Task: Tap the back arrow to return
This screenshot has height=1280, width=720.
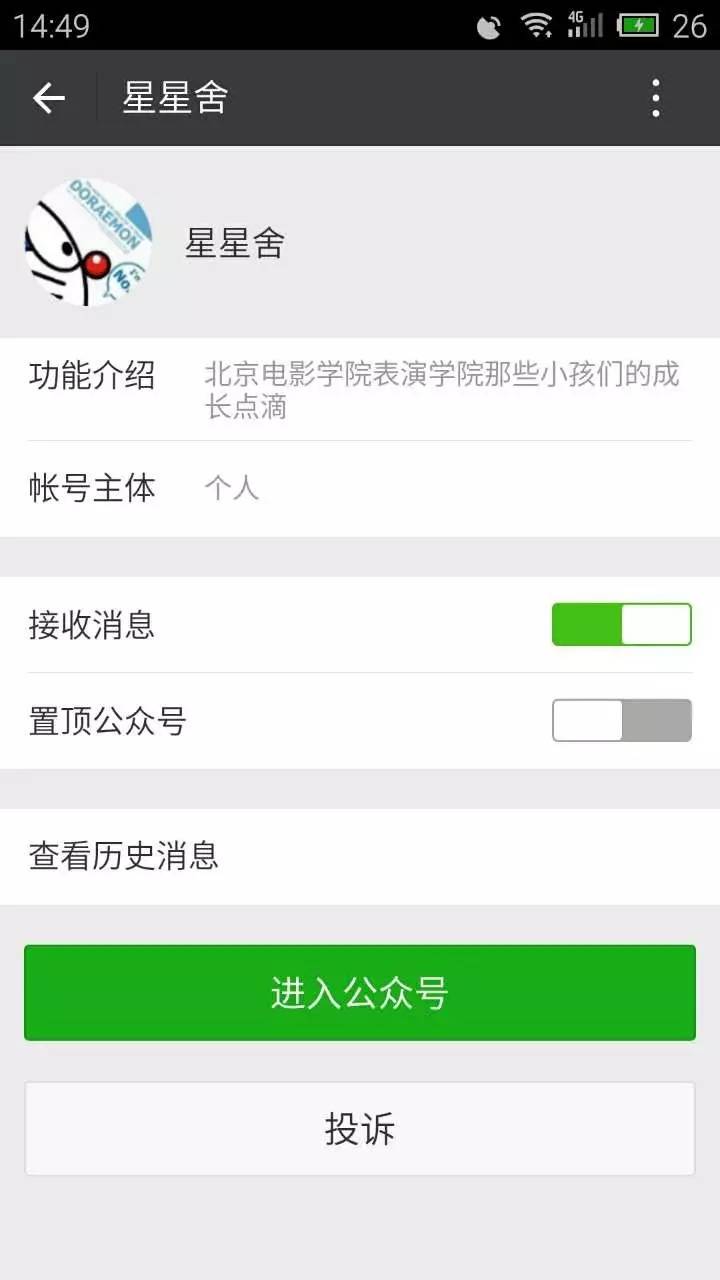Action: tap(47, 97)
